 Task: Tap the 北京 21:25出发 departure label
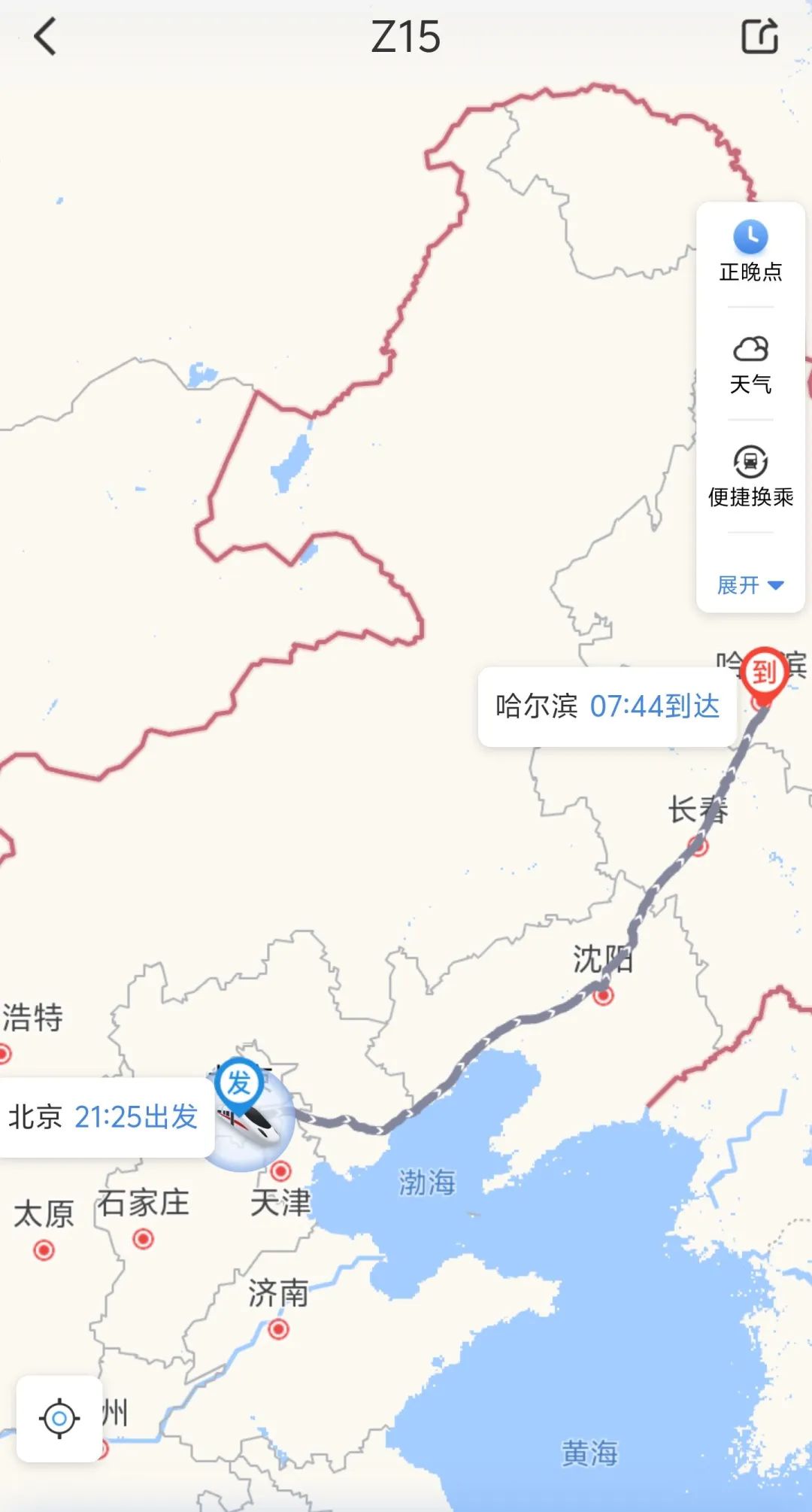pos(104,1117)
